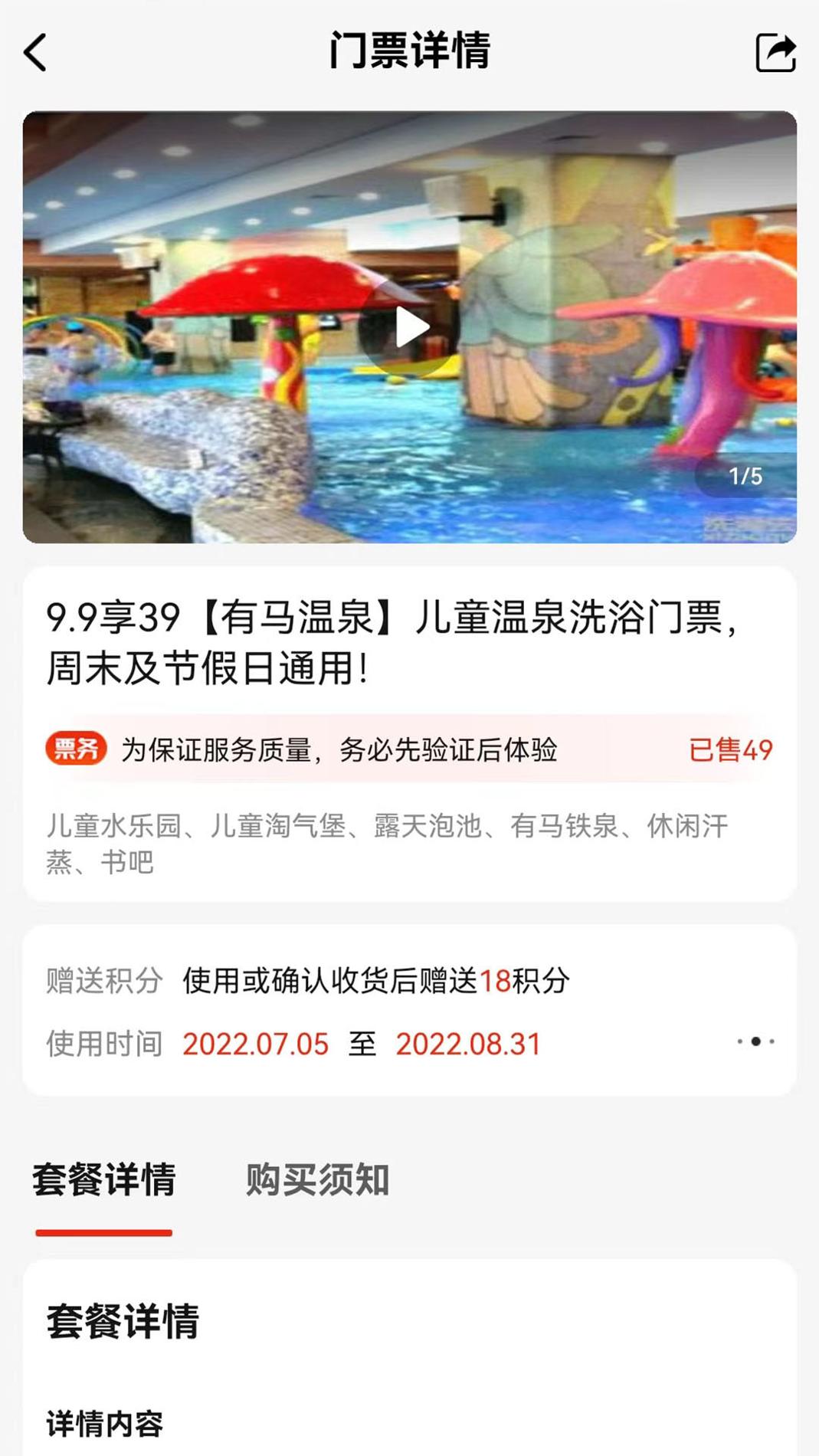Switch to the 购买须知 tab

point(316,1180)
